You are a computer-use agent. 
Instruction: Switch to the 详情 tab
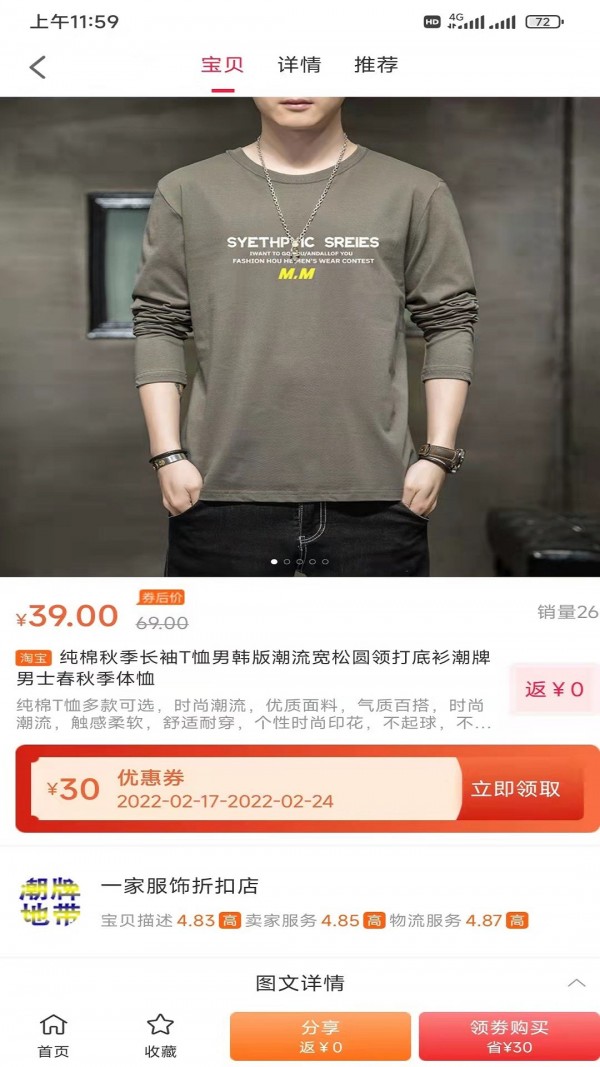[299, 65]
